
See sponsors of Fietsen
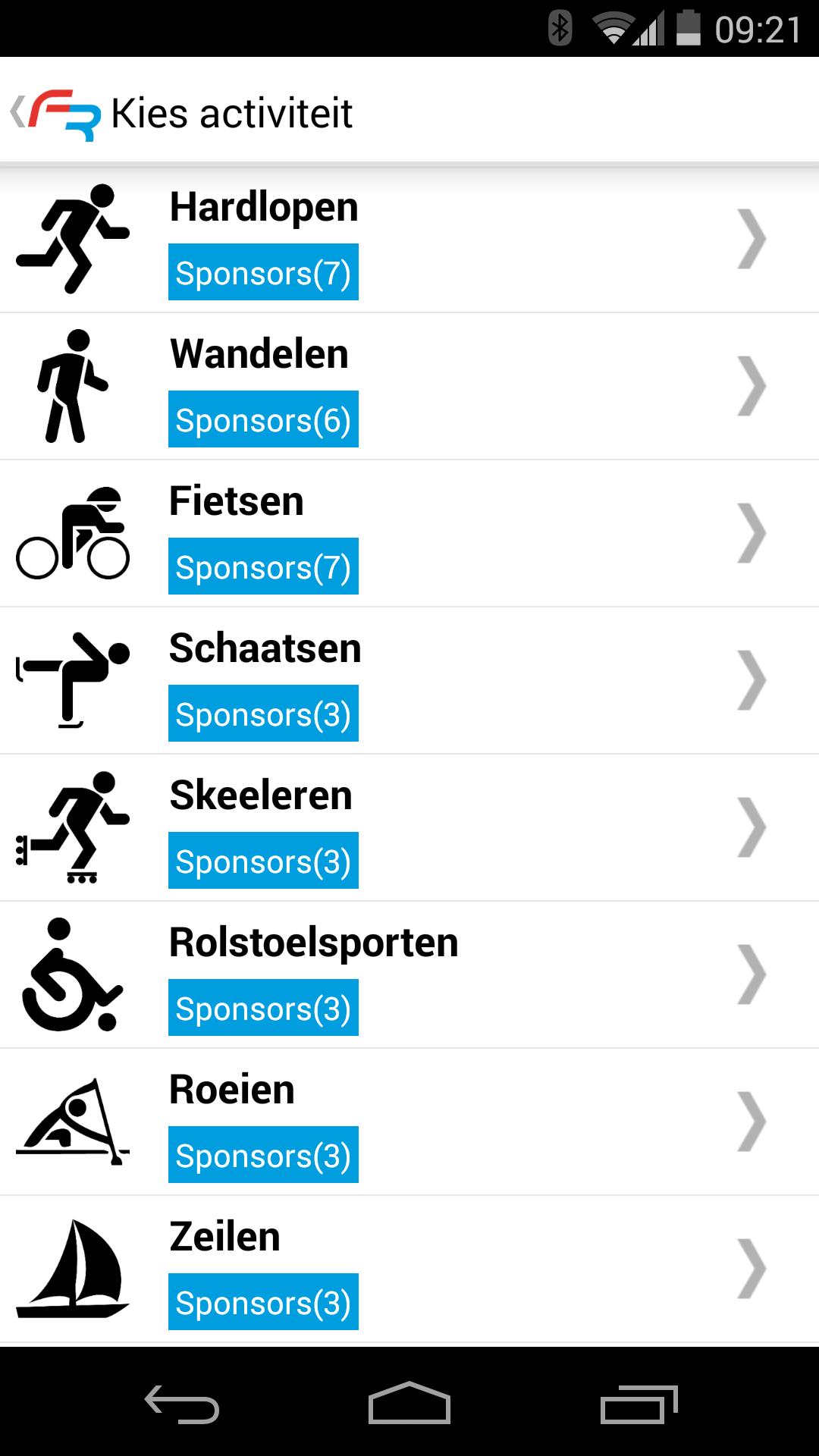coord(263,566)
